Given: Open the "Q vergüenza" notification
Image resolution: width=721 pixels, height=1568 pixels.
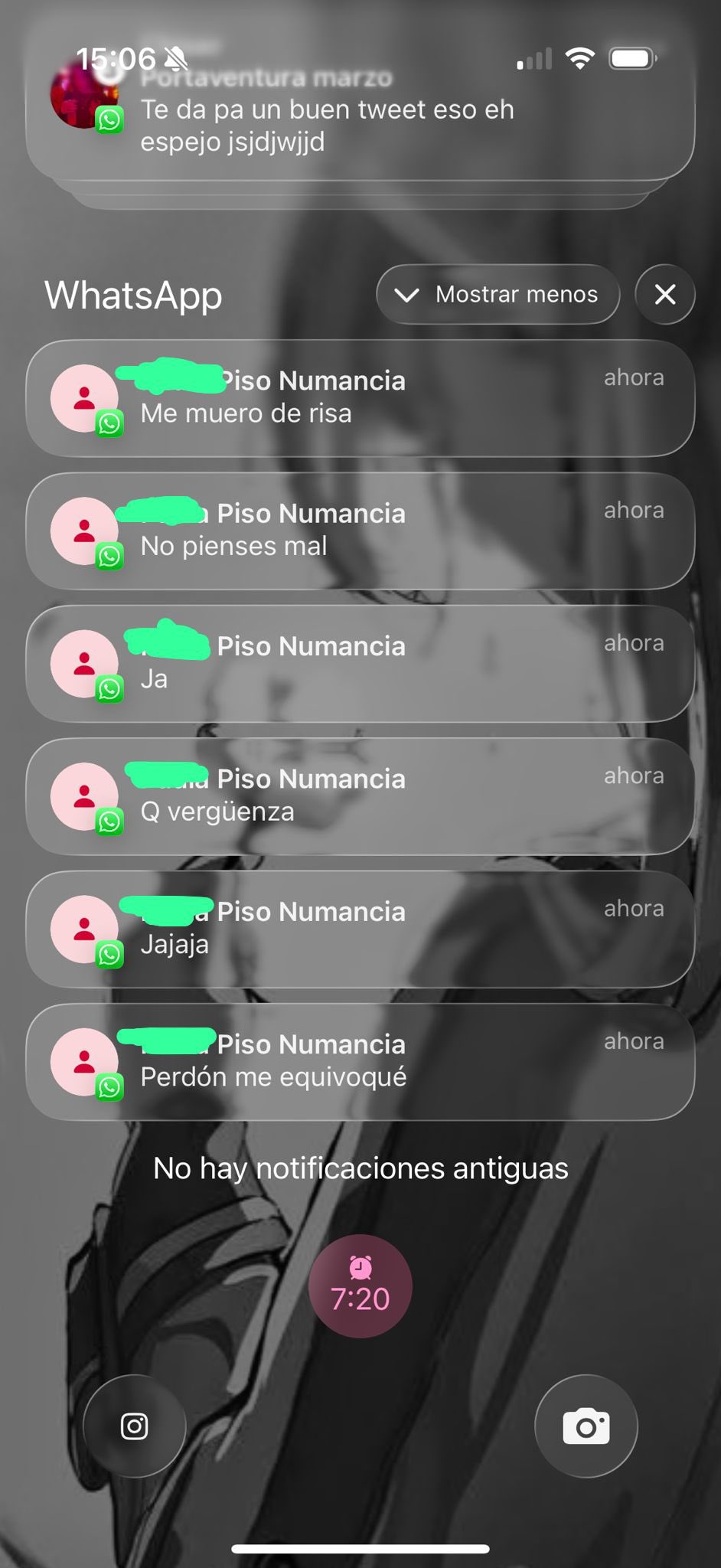Looking at the screenshot, I should tap(360, 796).
